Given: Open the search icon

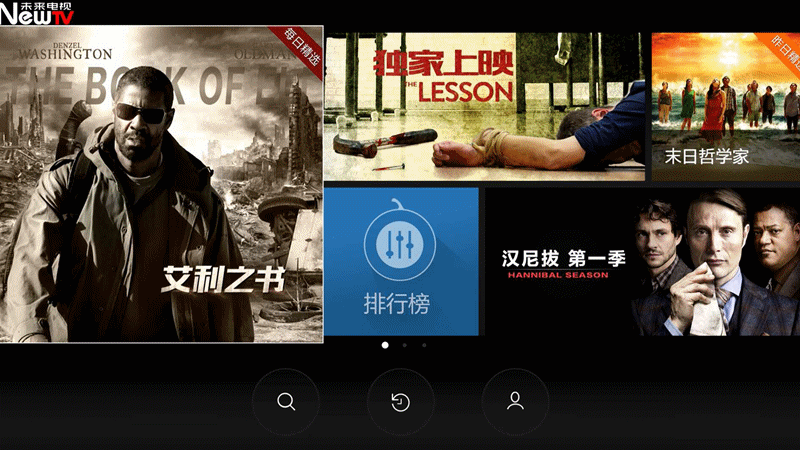Looking at the screenshot, I should click(286, 402).
